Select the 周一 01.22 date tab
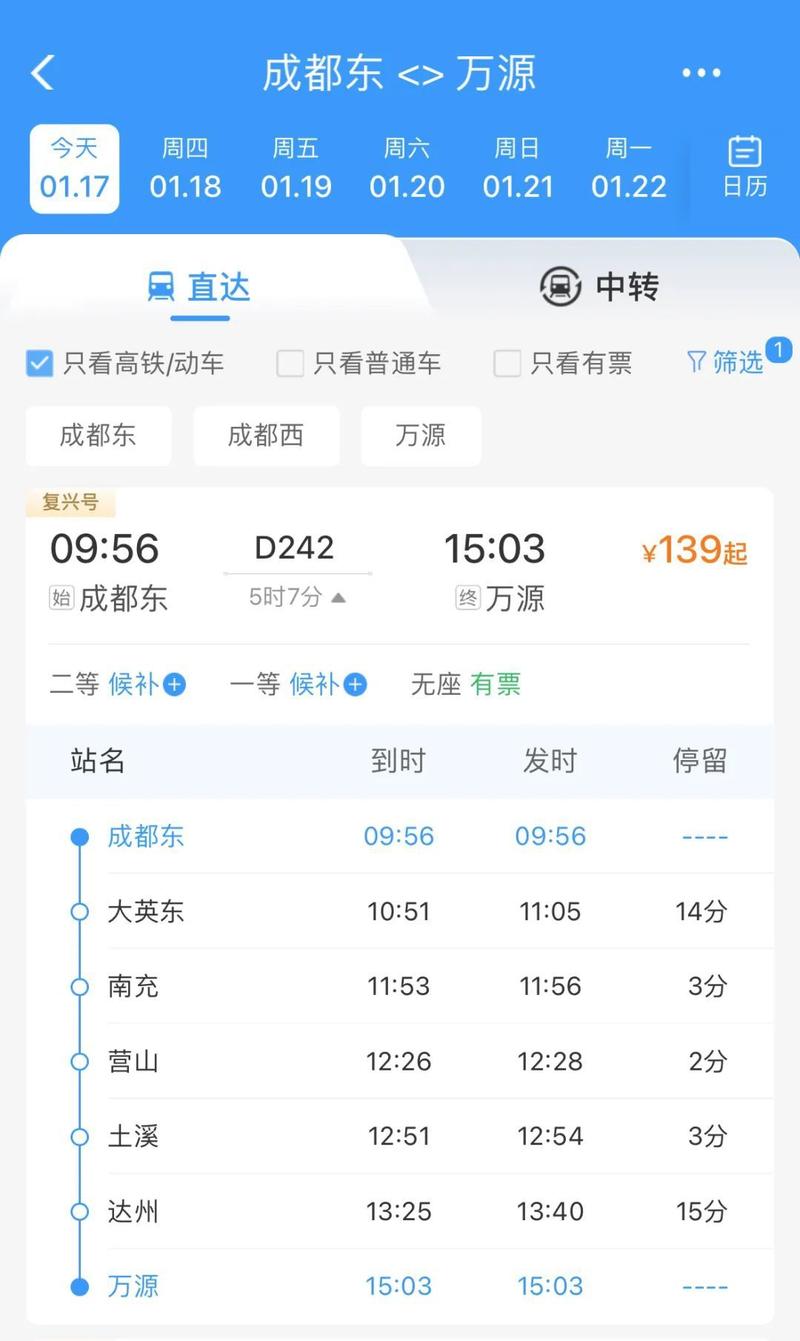The image size is (800, 1341). click(x=629, y=167)
